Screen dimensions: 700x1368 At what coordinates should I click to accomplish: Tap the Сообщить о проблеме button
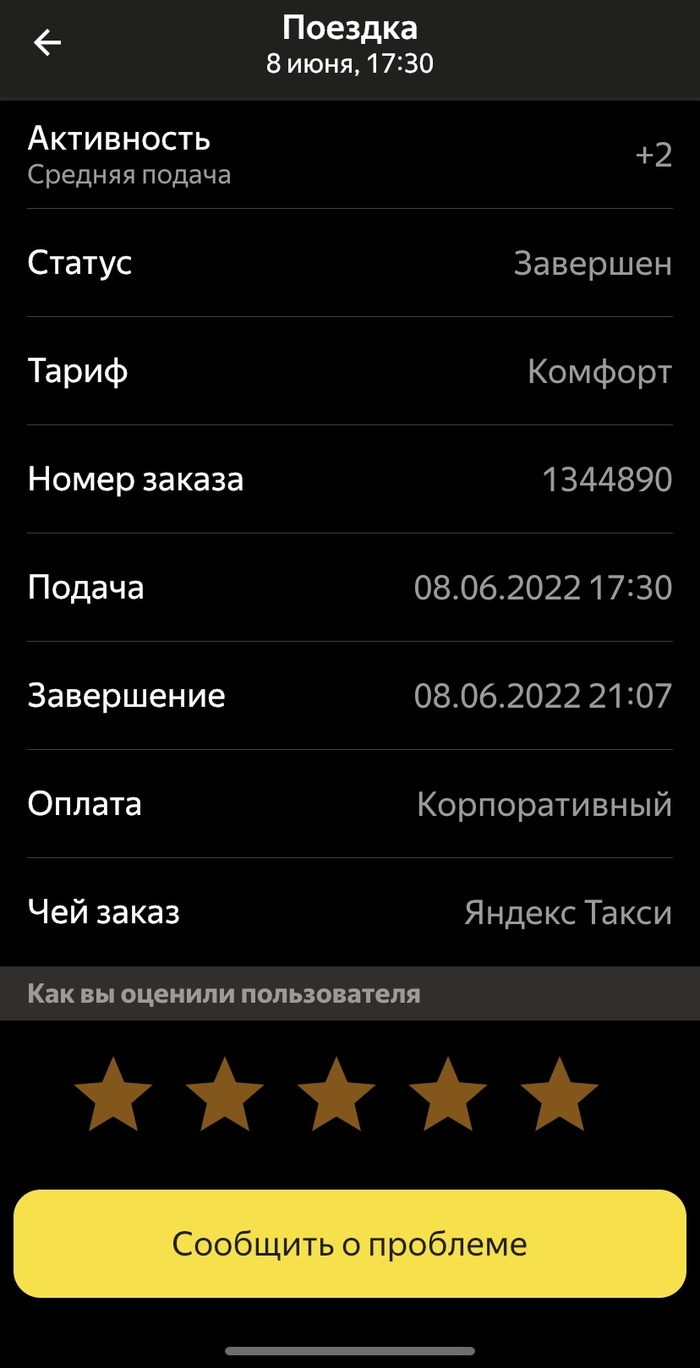pyautogui.click(x=349, y=1244)
